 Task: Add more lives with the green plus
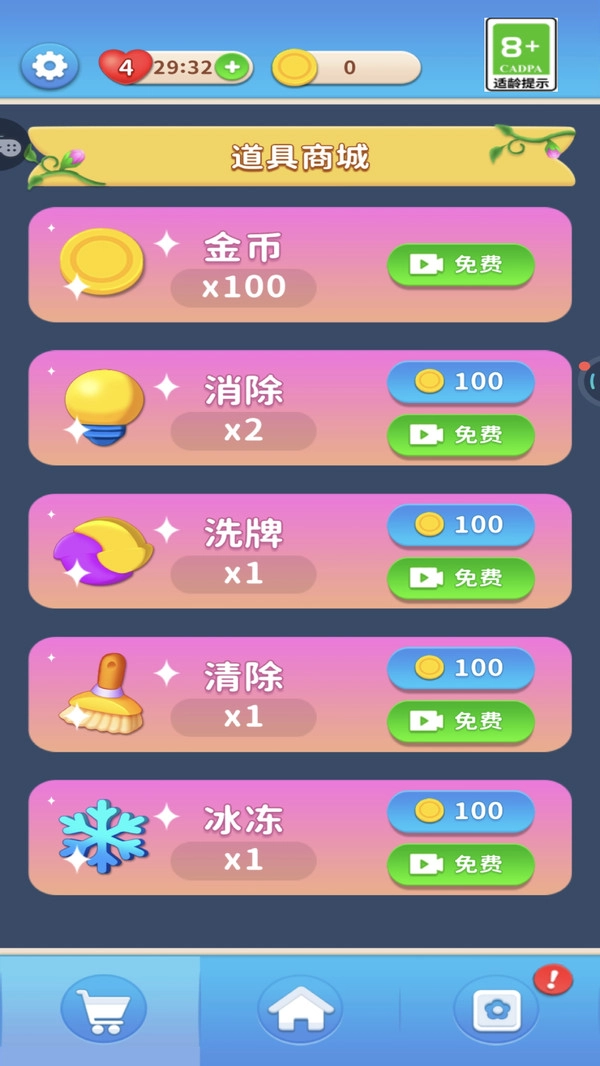point(232,67)
